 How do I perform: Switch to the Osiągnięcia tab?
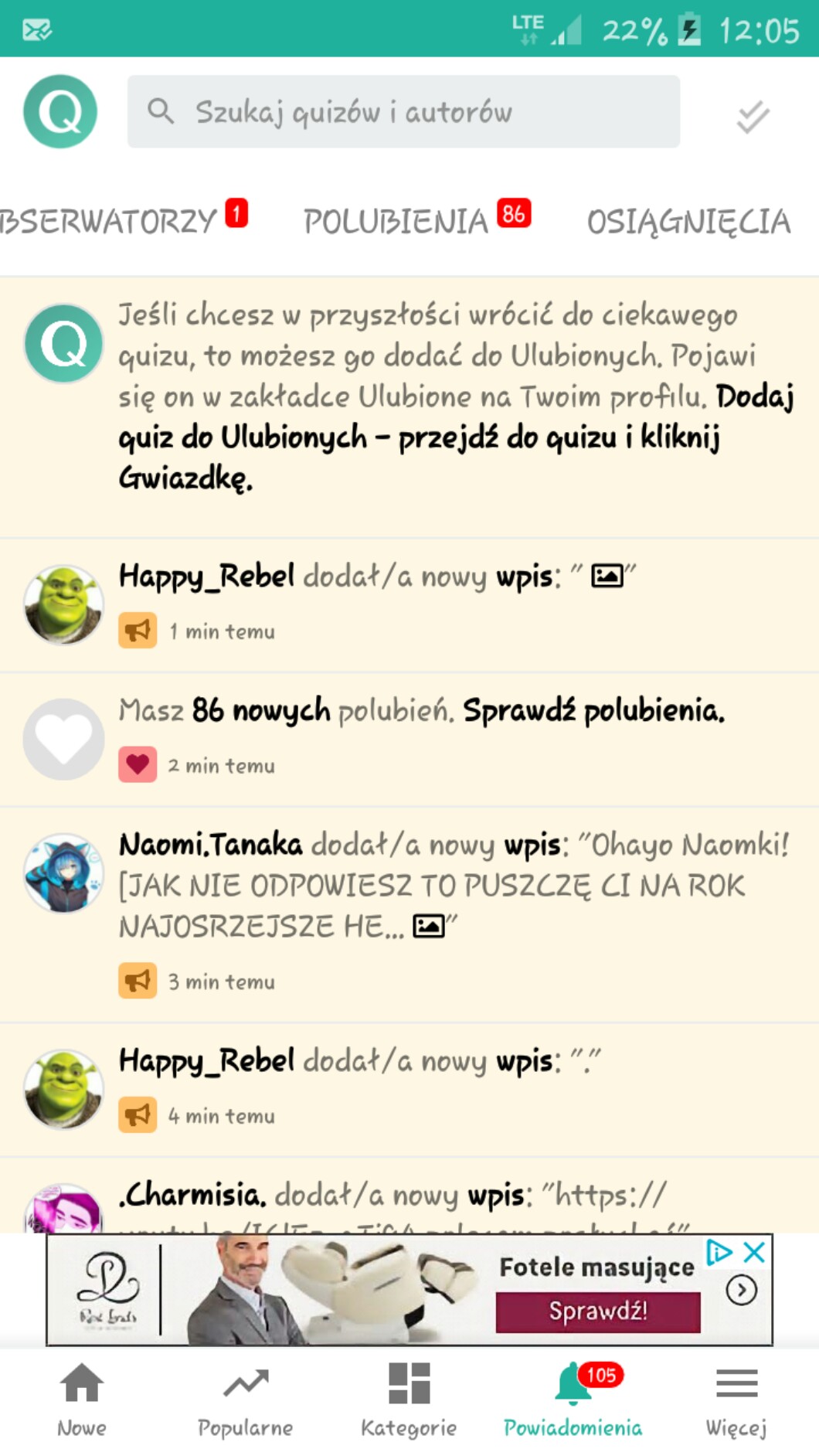[688, 222]
